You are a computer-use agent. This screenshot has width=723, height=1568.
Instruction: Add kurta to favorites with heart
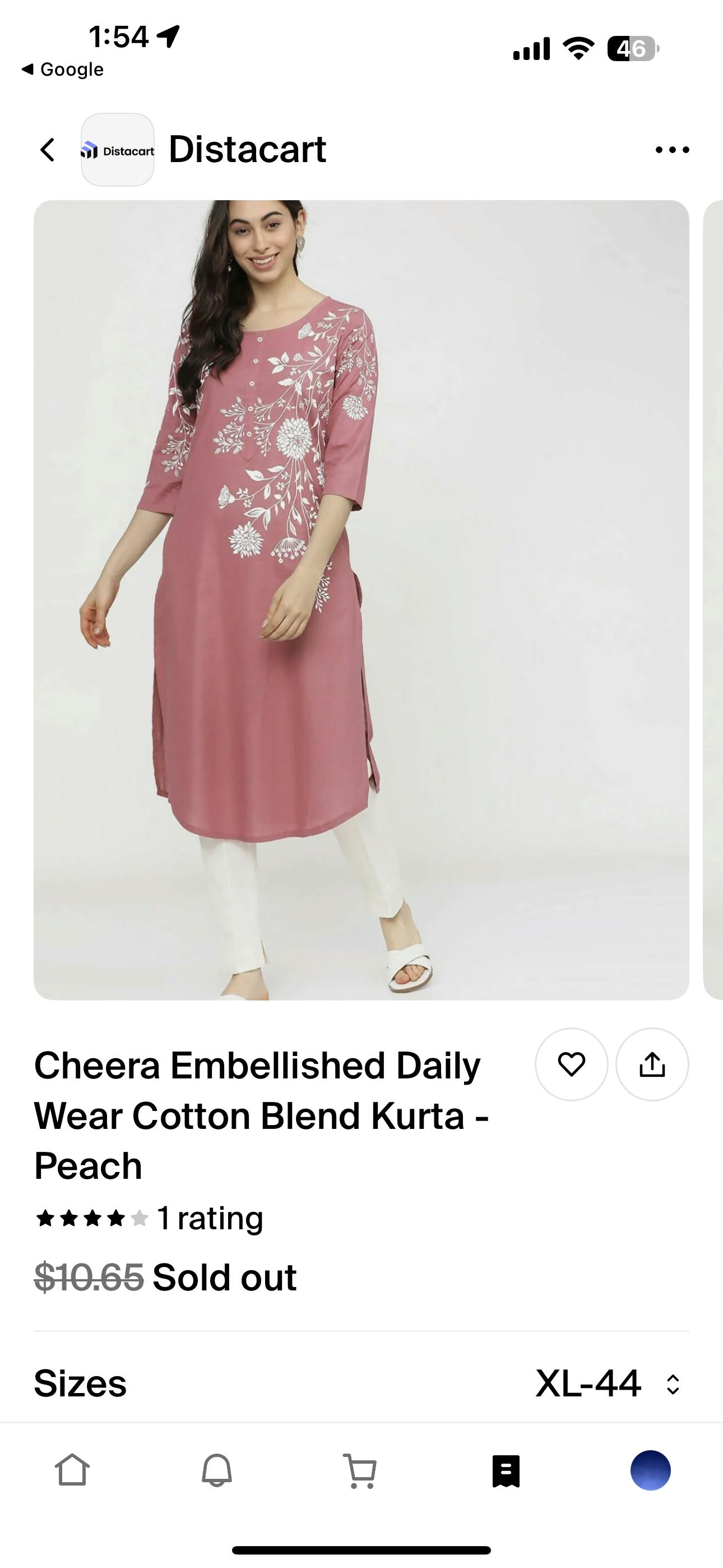click(571, 1064)
